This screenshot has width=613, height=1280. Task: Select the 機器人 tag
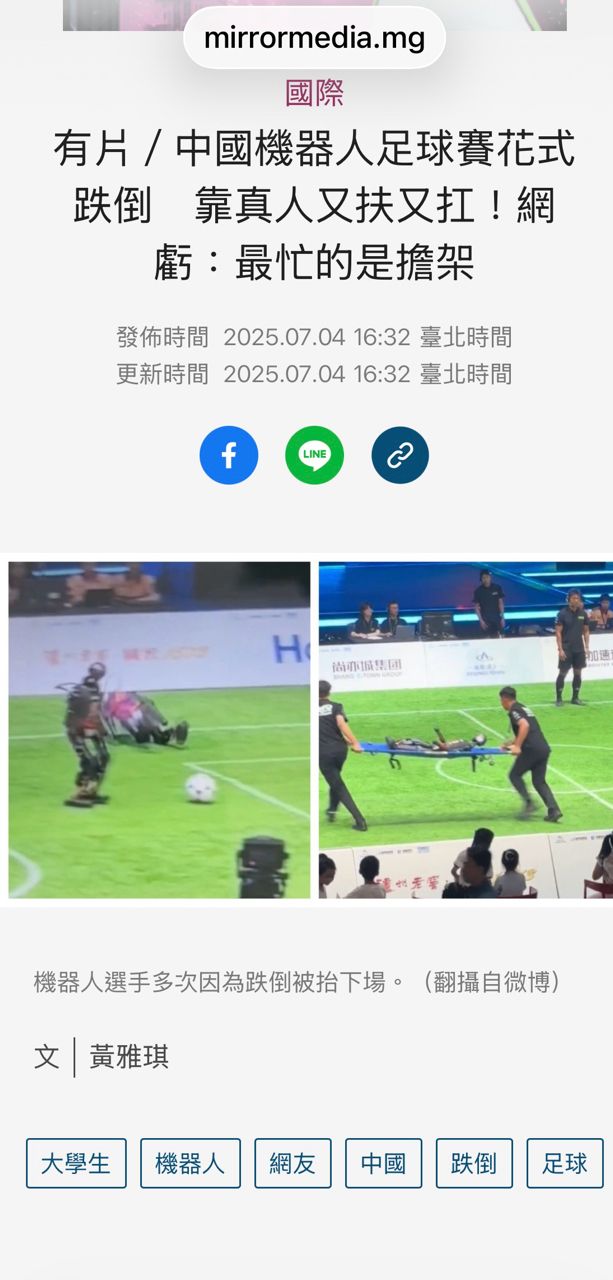pyautogui.click(x=190, y=1163)
